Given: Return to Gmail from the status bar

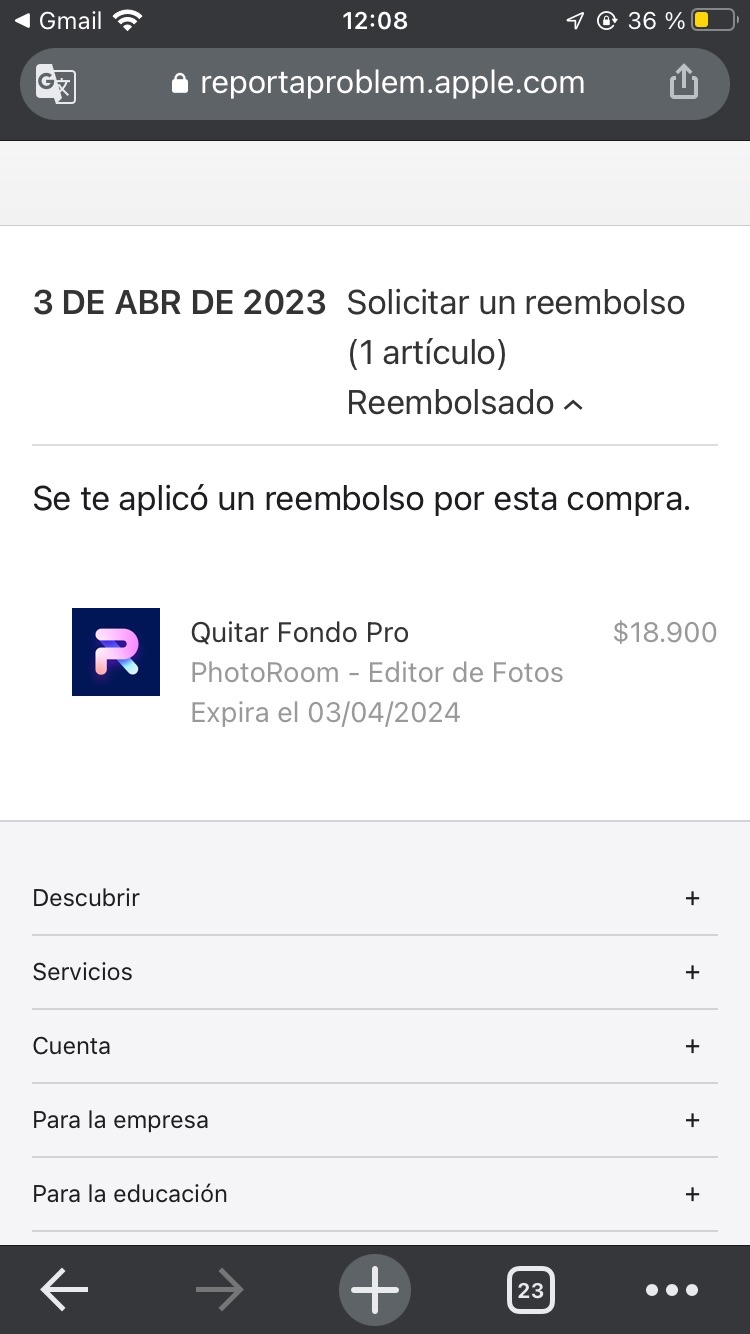Looking at the screenshot, I should point(58,20).
